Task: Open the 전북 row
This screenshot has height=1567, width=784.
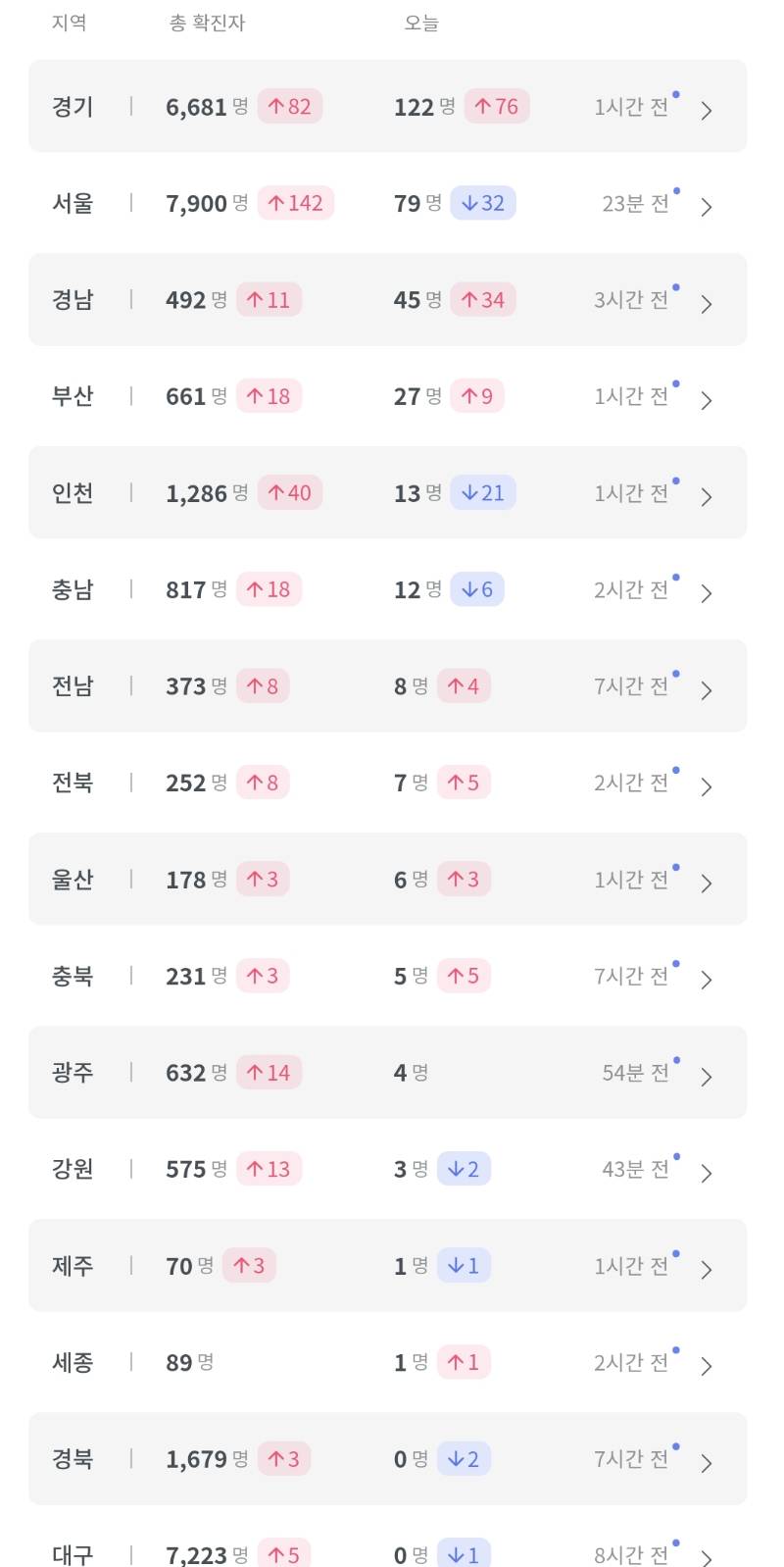Action: [x=387, y=783]
